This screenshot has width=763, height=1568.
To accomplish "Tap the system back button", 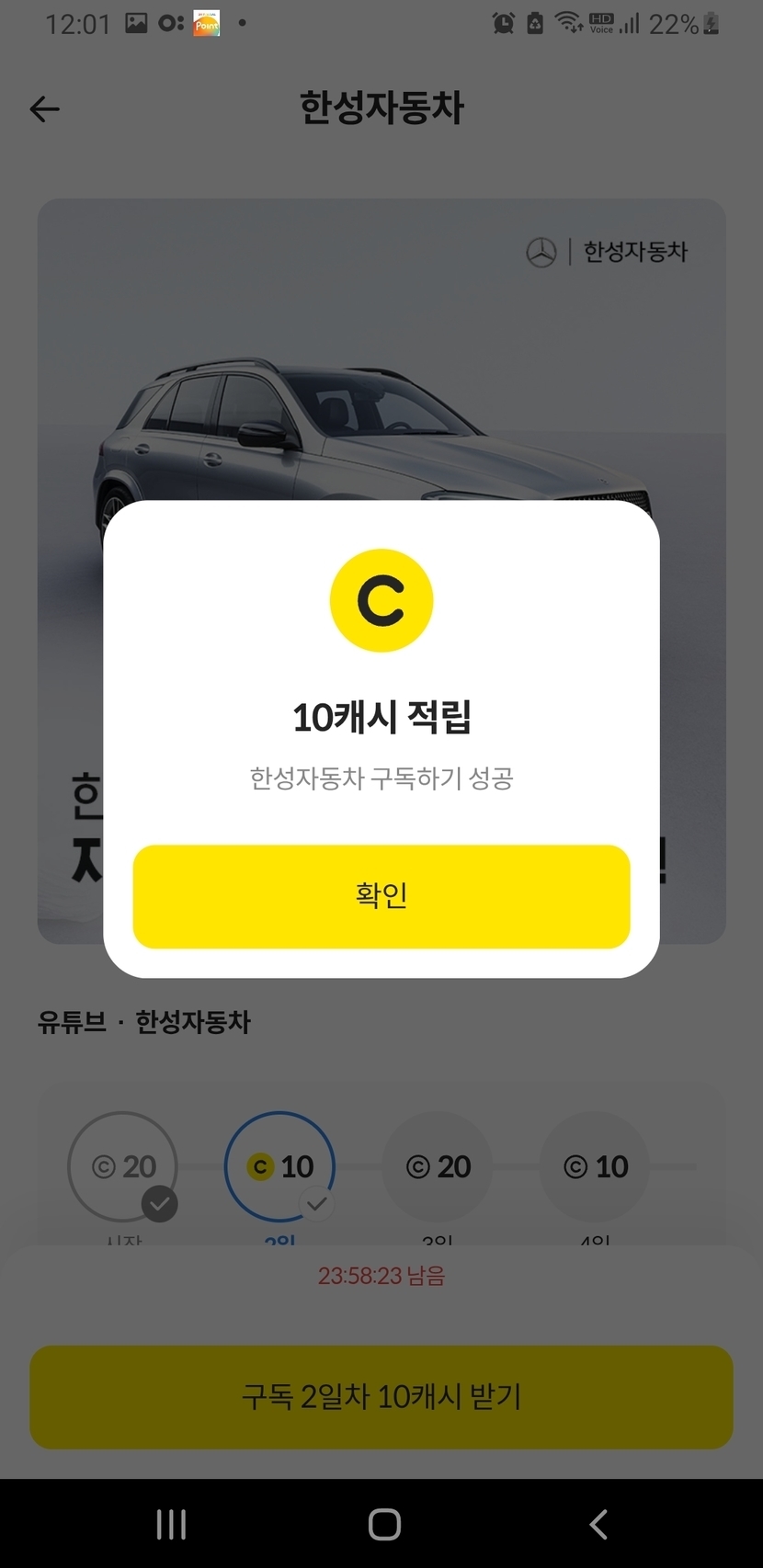I will click(598, 1524).
